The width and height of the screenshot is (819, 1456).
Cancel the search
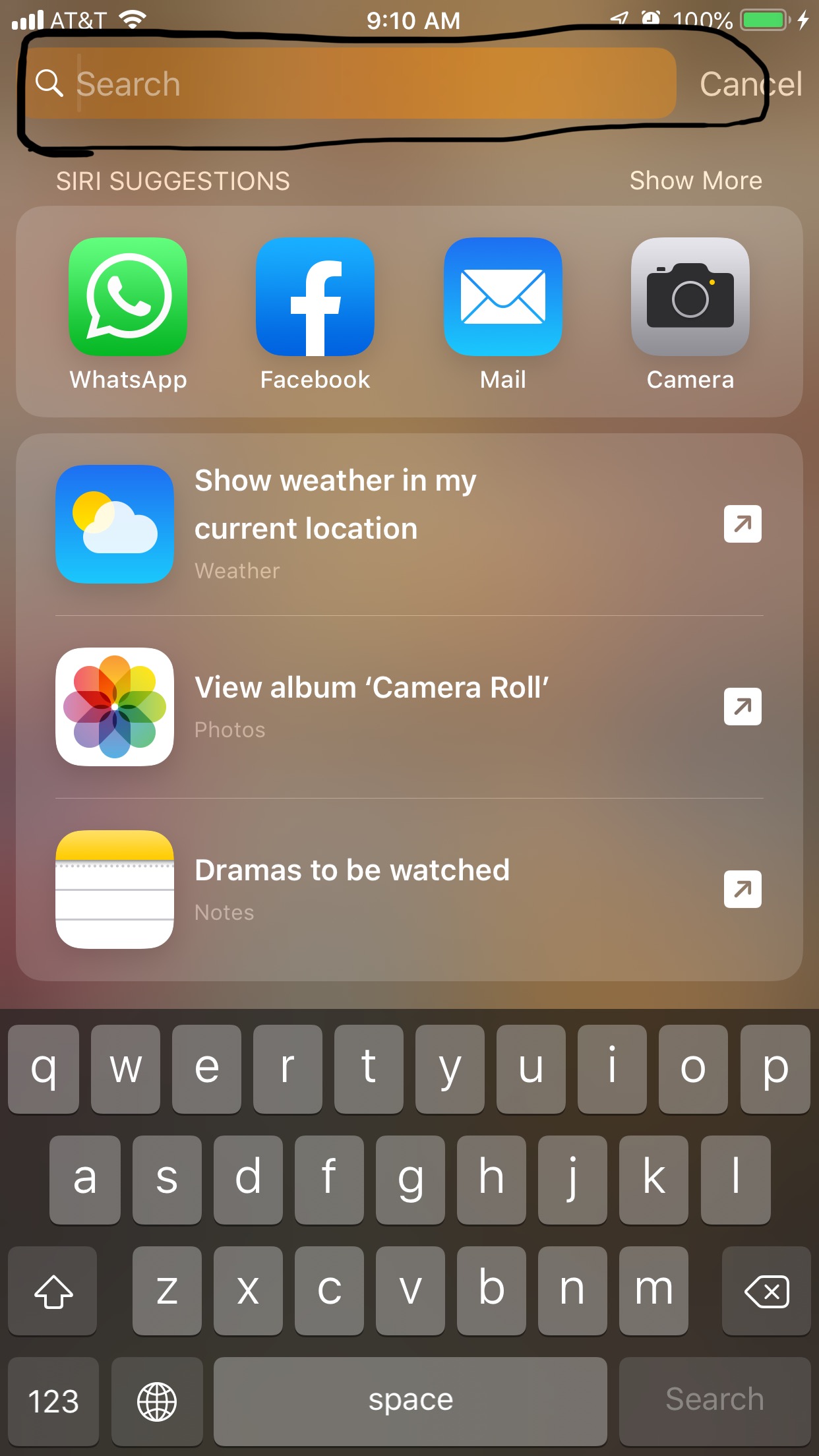pos(750,84)
